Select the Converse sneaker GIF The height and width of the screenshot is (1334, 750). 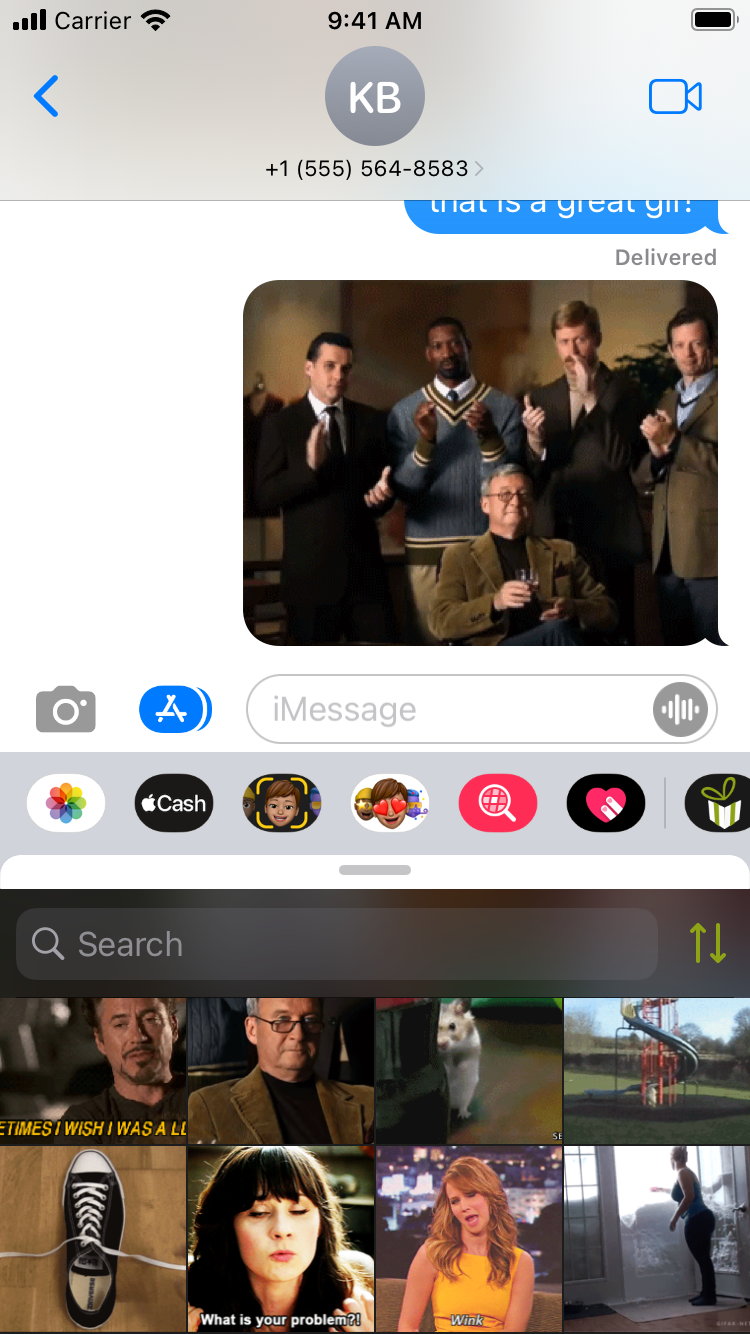(x=93, y=1238)
